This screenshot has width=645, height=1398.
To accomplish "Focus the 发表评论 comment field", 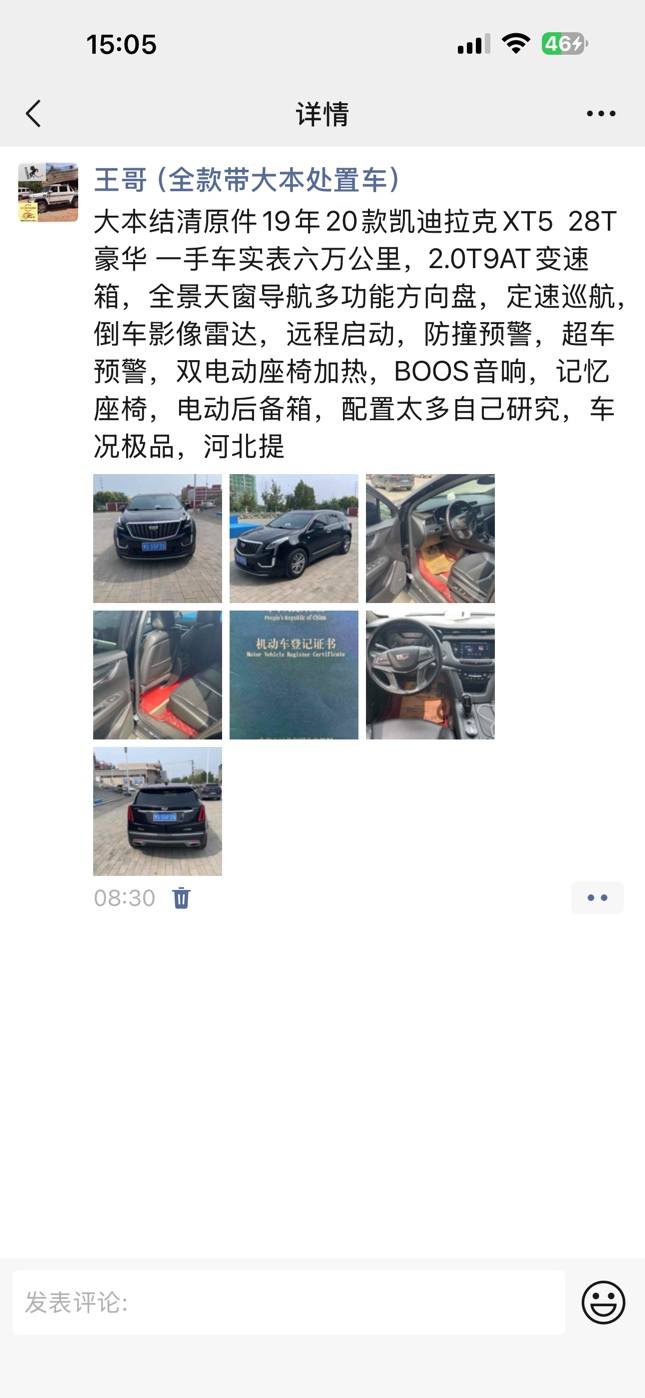I will [x=288, y=1303].
